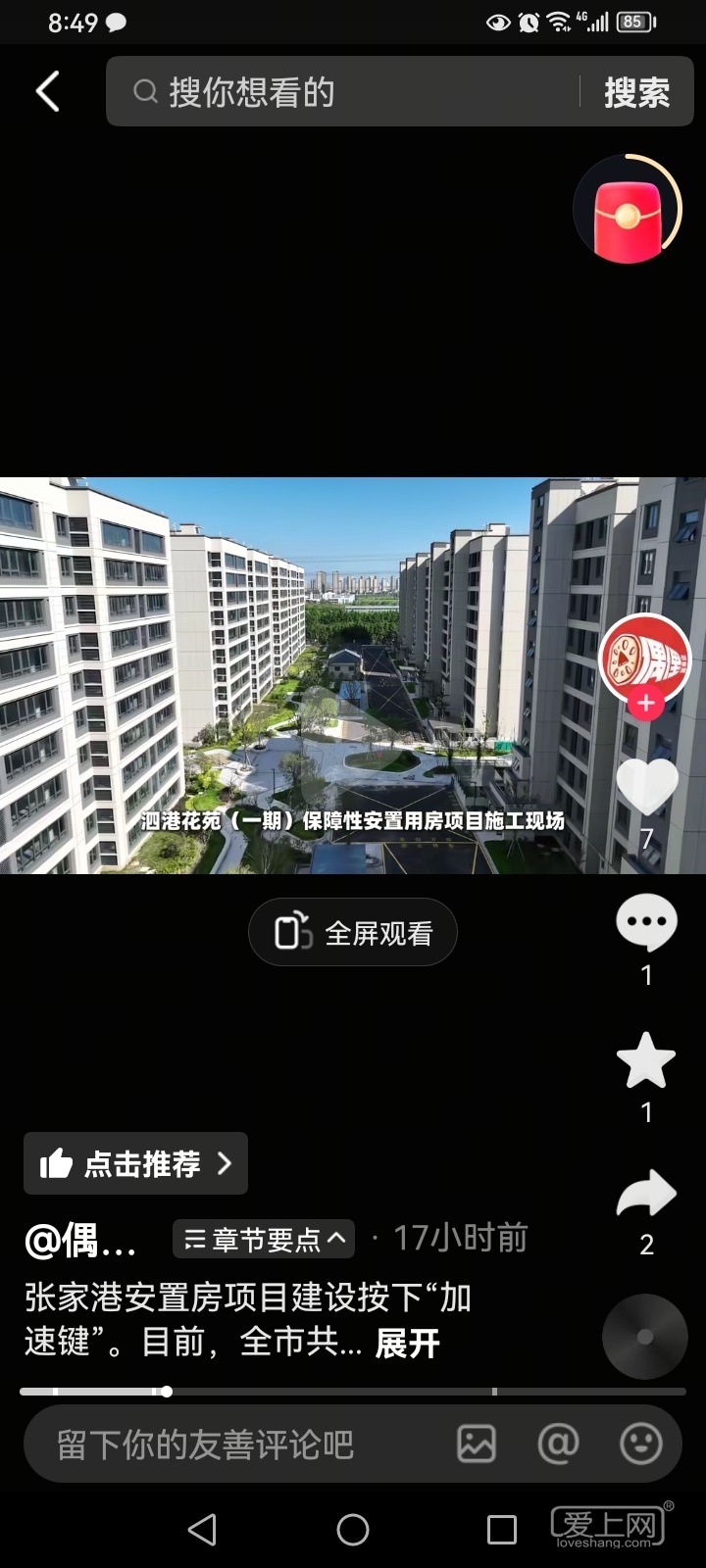Viewport: 706px width, 1568px height.
Task: Open the emoji picker in comments
Action: (x=641, y=1444)
